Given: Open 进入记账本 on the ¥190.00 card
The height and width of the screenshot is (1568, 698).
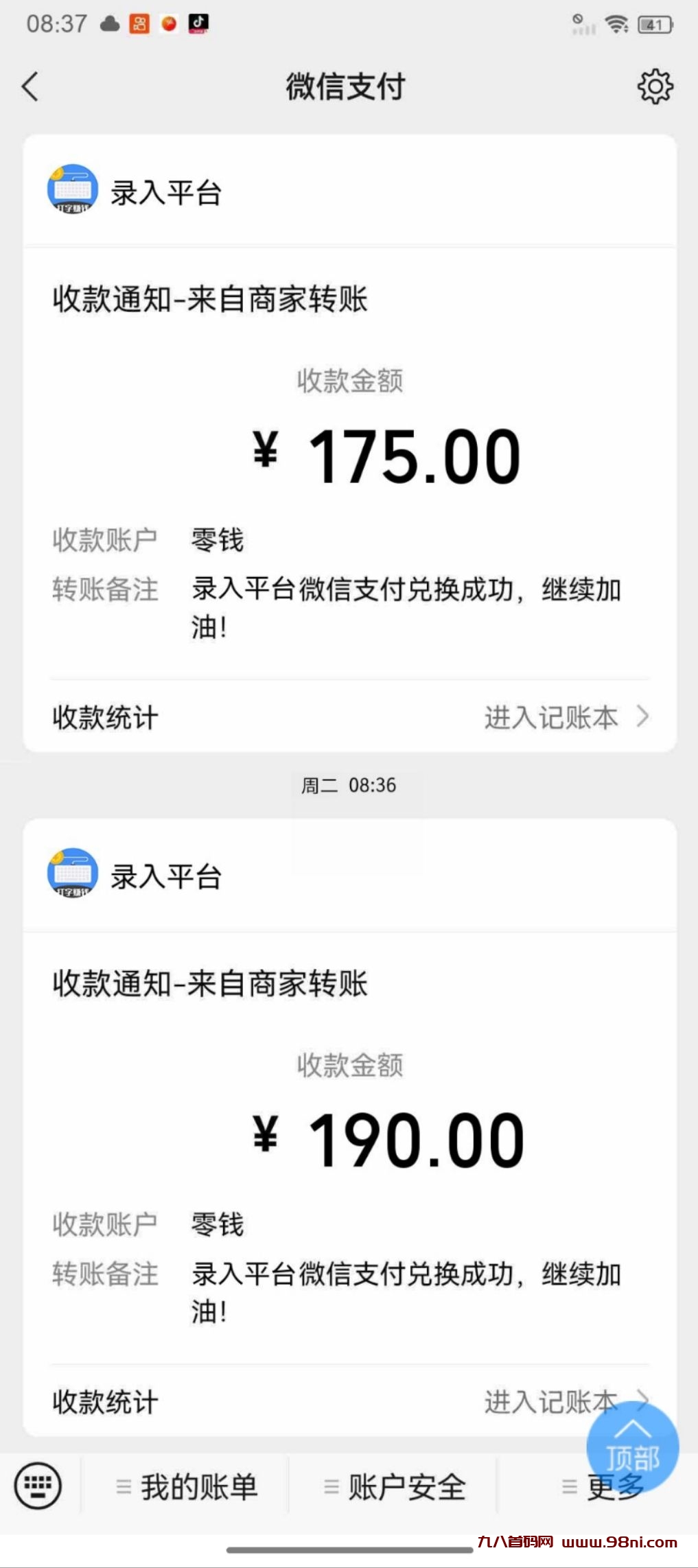Looking at the screenshot, I should click(x=542, y=1401).
